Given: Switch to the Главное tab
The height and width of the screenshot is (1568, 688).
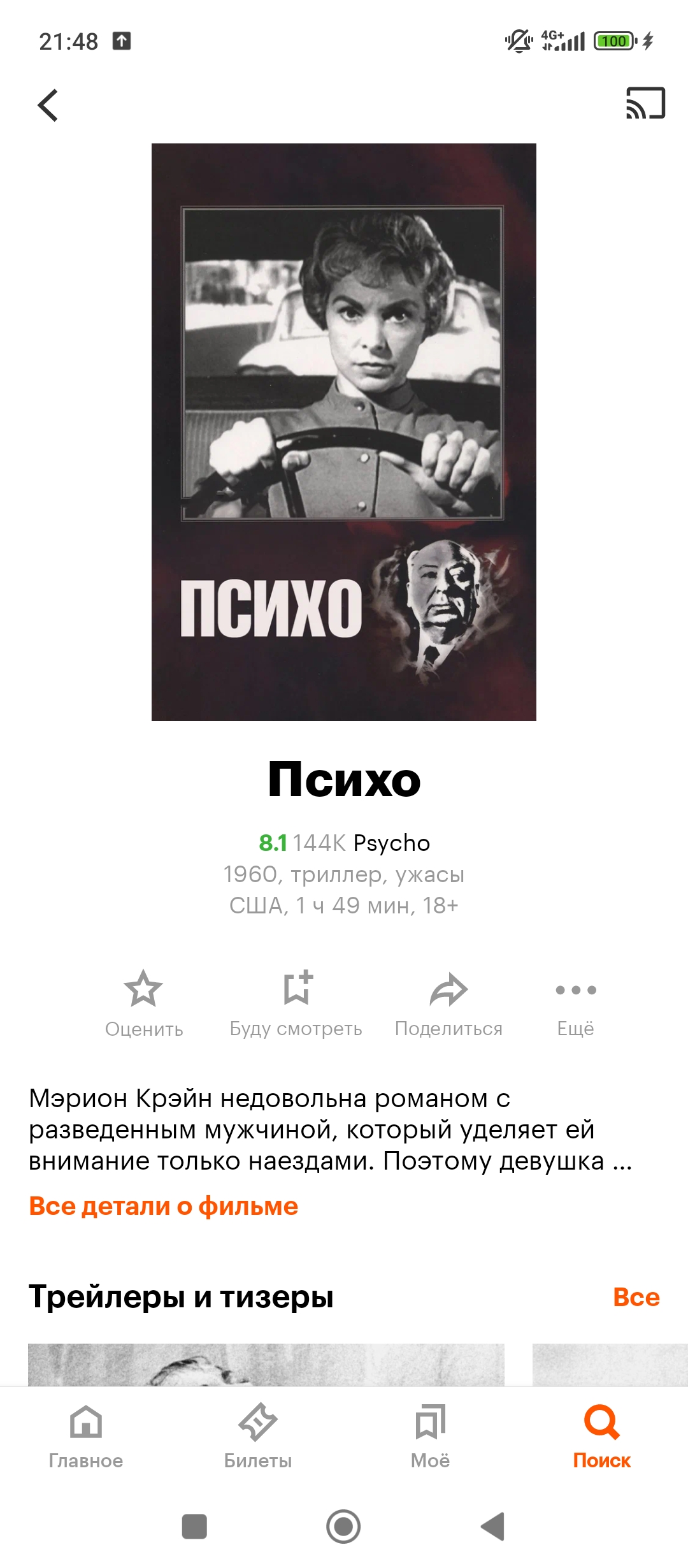Looking at the screenshot, I should tap(86, 1437).
